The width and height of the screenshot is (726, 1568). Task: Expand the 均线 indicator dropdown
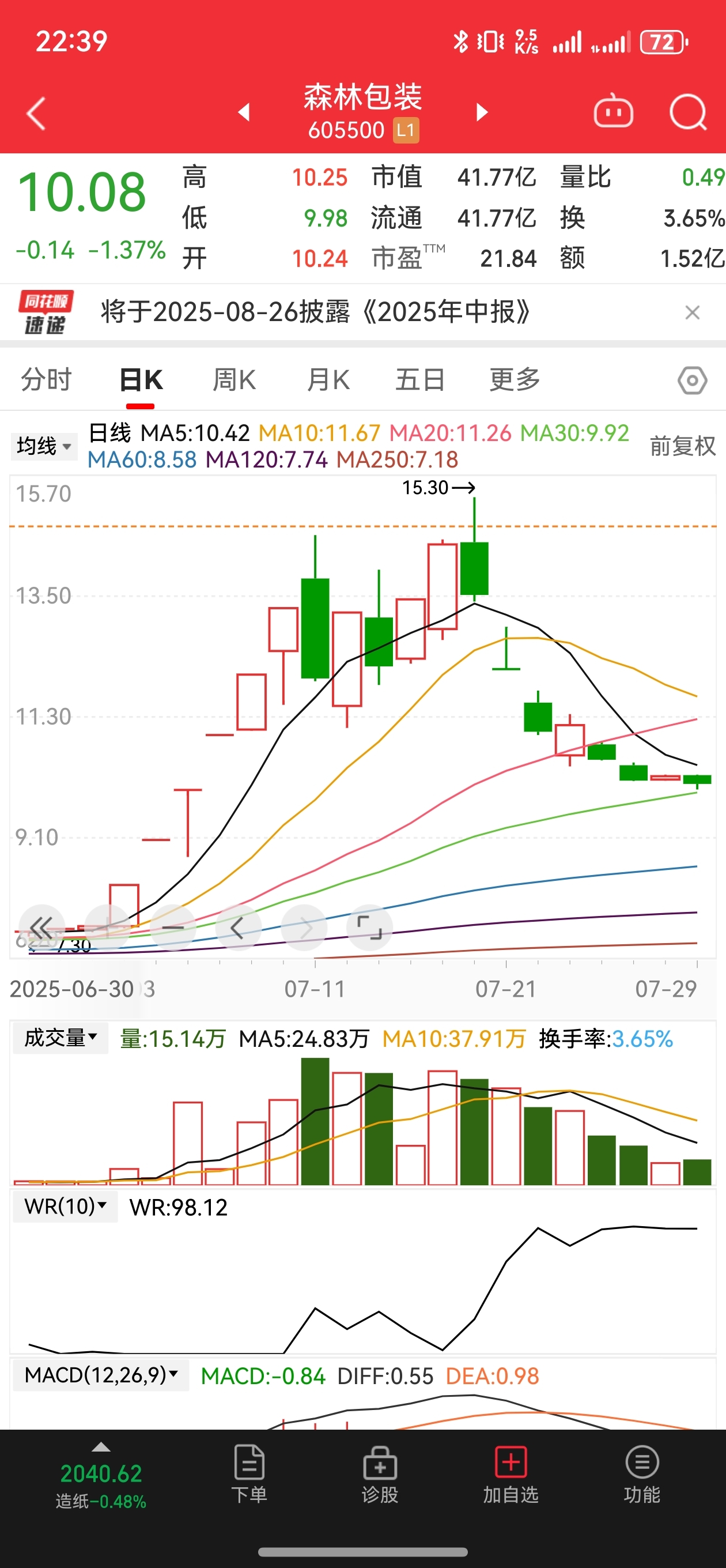click(x=44, y=446)
